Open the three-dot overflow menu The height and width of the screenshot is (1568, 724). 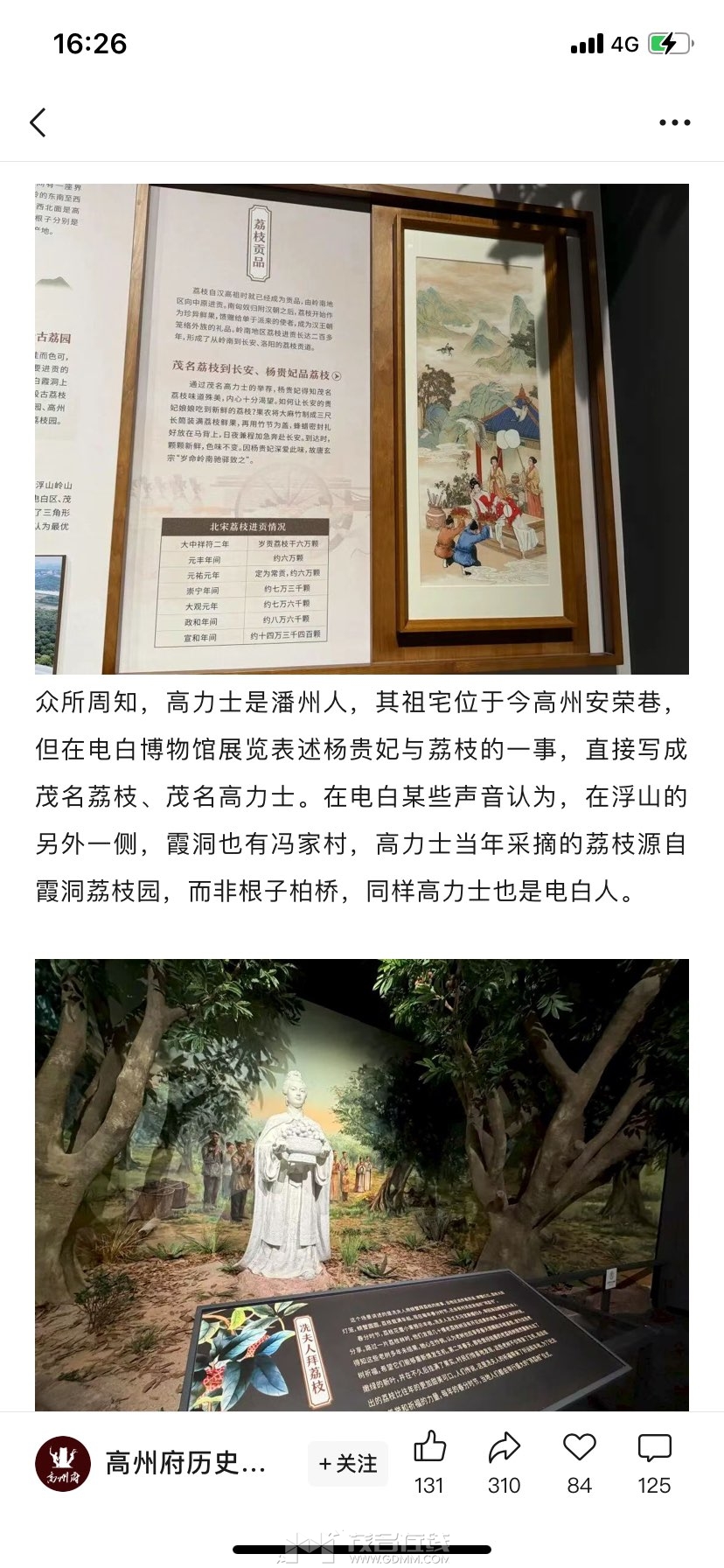pyautogui.click(x=674, y=122)
